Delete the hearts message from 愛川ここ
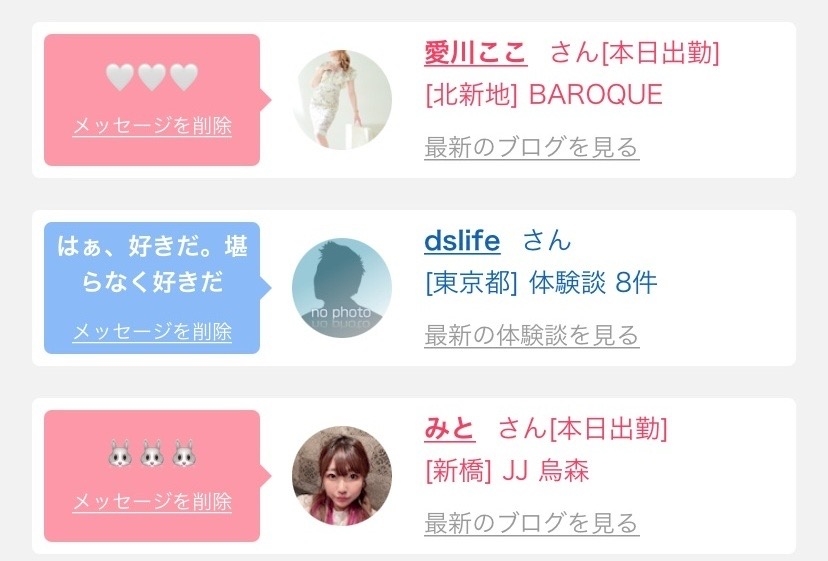This screenshot has width=828, height=561. coord(152,126)
